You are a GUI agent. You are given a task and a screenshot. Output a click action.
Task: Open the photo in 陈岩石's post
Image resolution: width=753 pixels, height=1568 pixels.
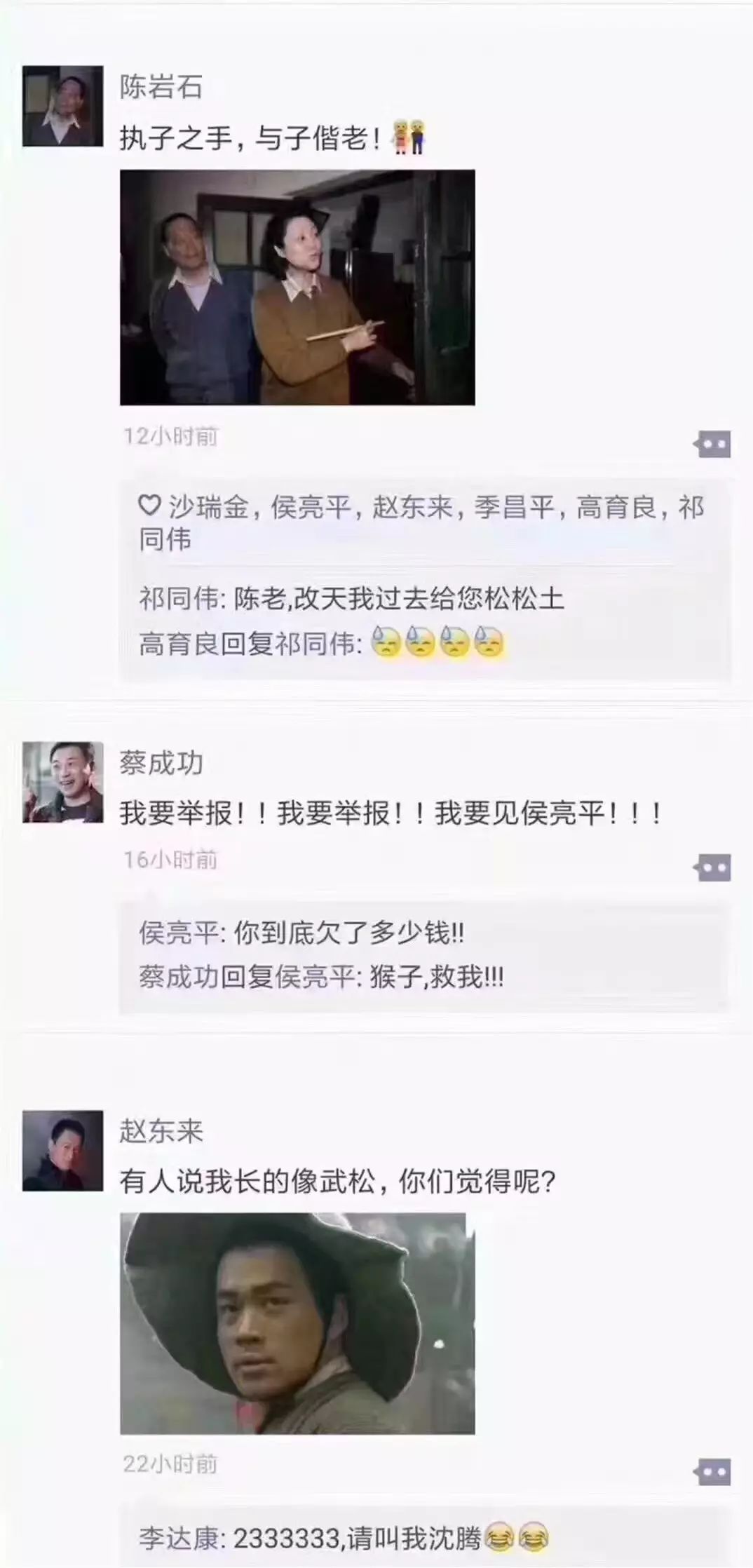click(x=297, y=287)
